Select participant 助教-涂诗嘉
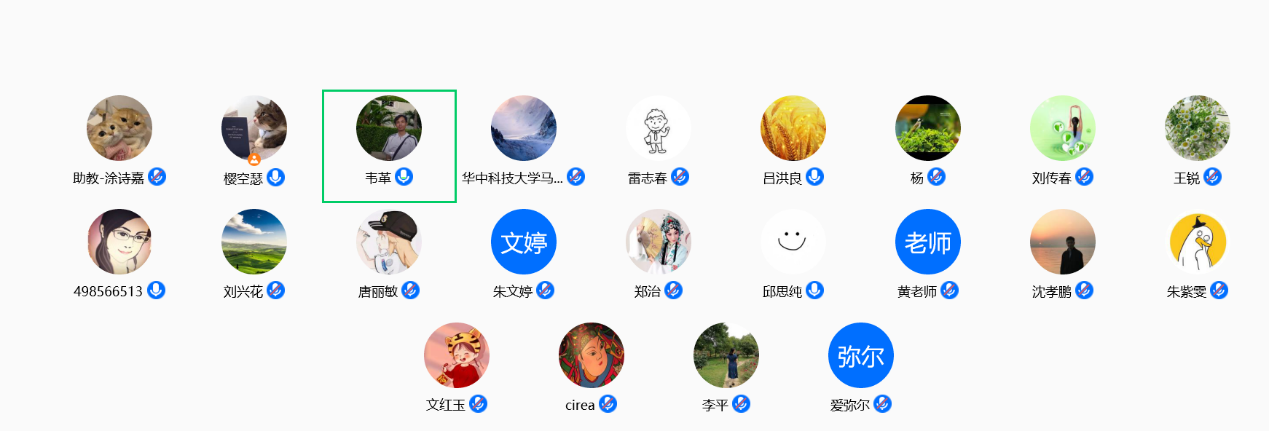 pyautogui.click(x=119, y=129)
